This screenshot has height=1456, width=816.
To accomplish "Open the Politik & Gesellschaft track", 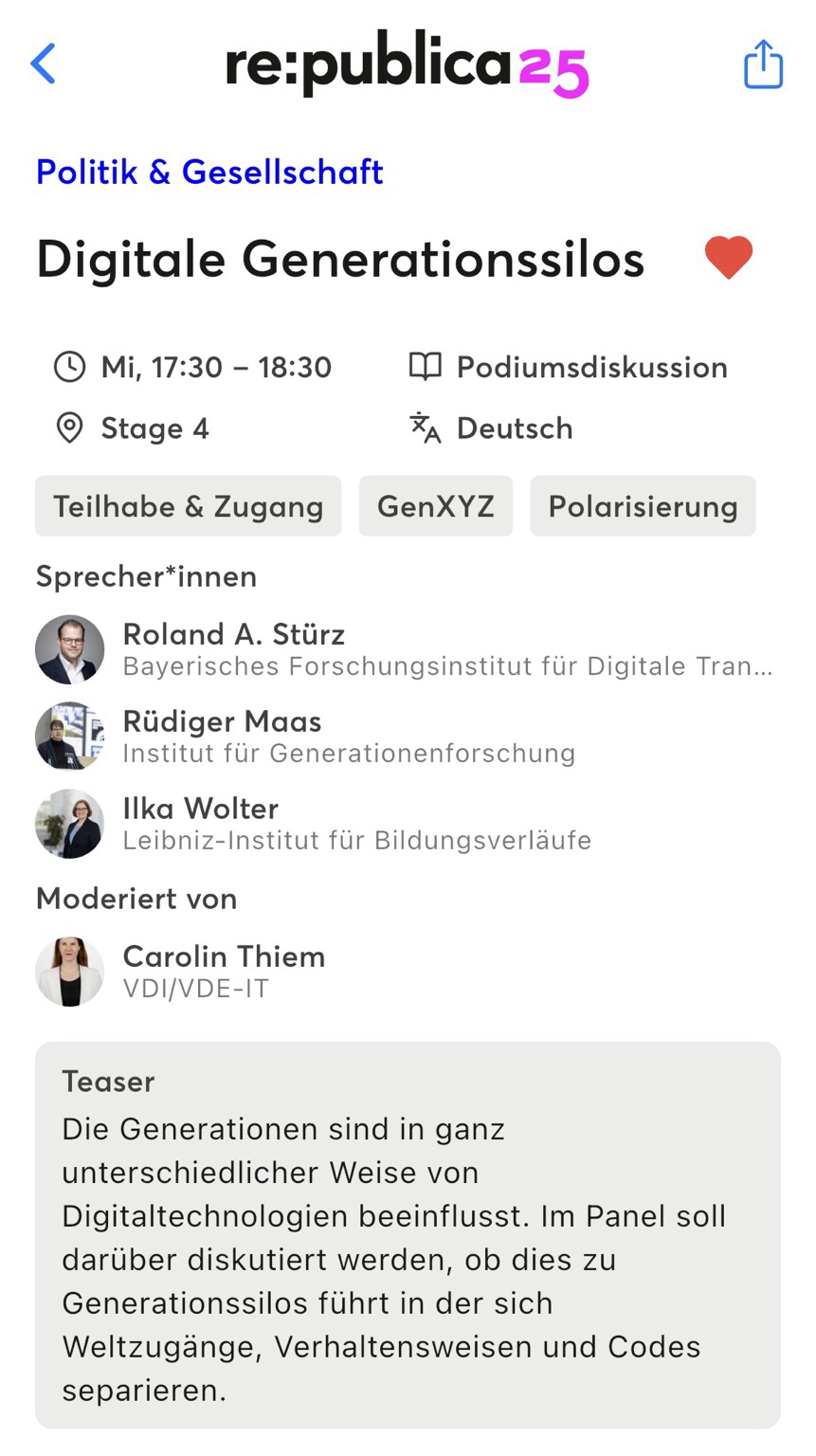I will click(x=209, y=172).
